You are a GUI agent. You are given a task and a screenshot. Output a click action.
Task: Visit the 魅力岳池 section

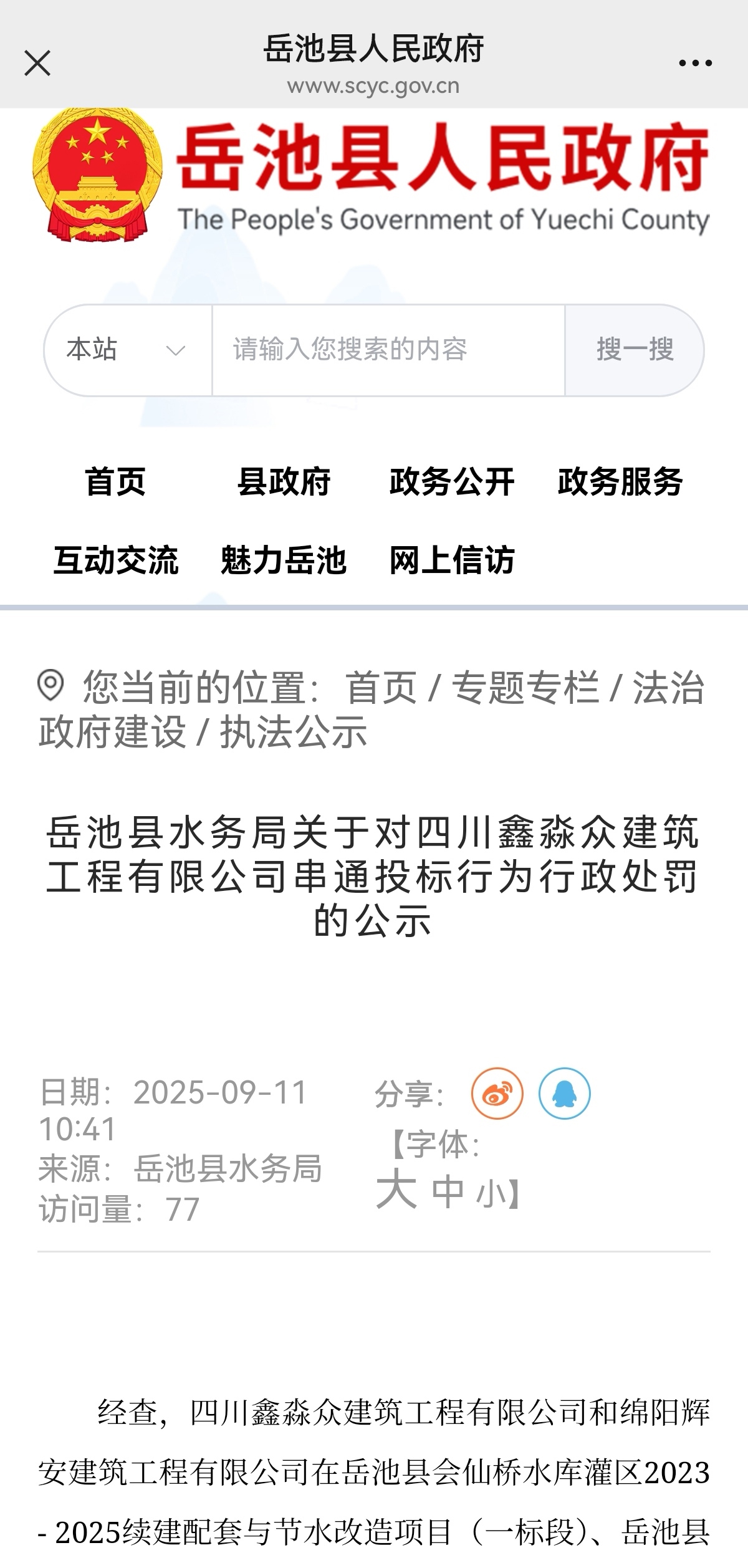pos(284,560)
